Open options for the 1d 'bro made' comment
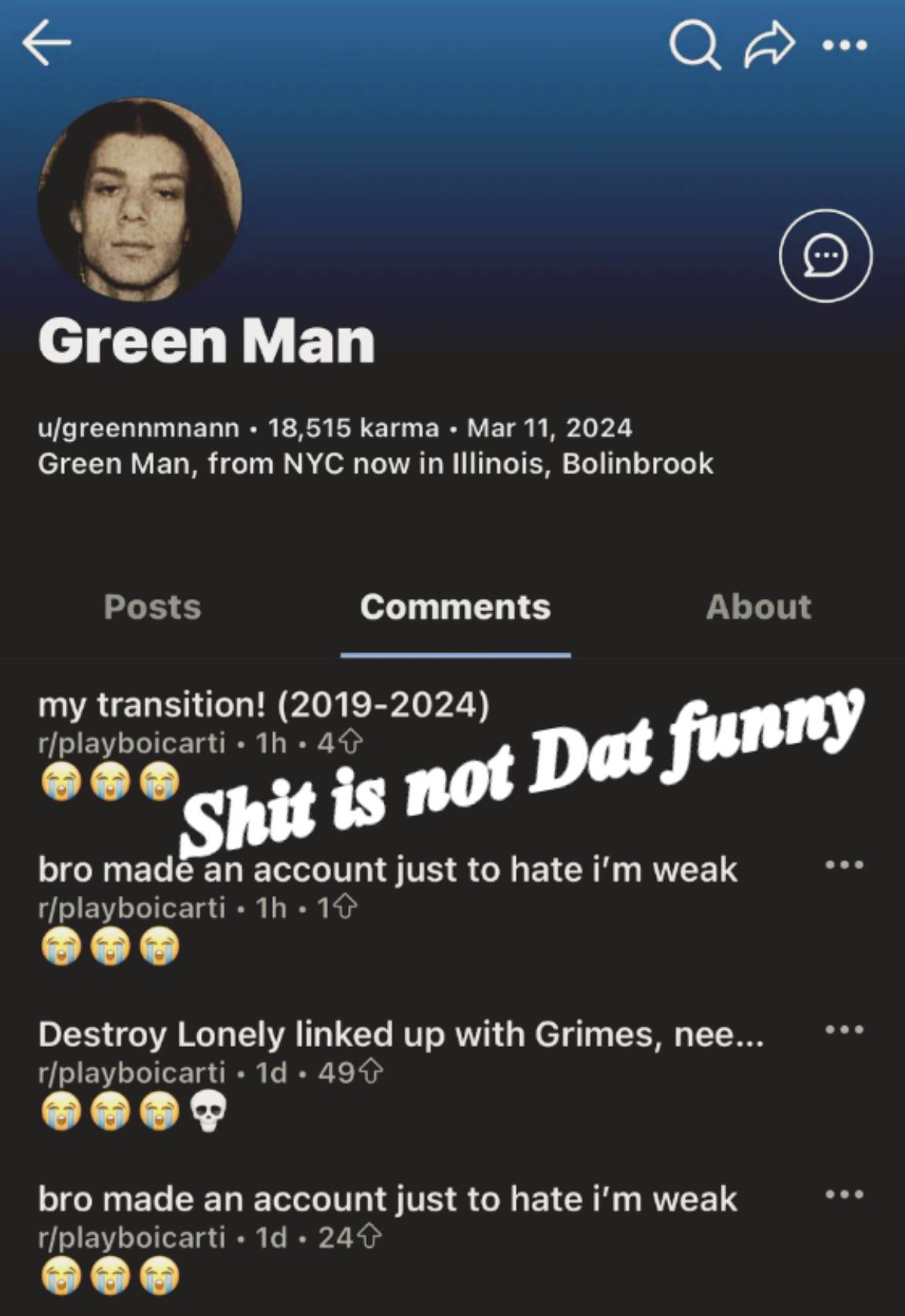The width and height of the screenshot is (905, 1316). click(844, 1195)
